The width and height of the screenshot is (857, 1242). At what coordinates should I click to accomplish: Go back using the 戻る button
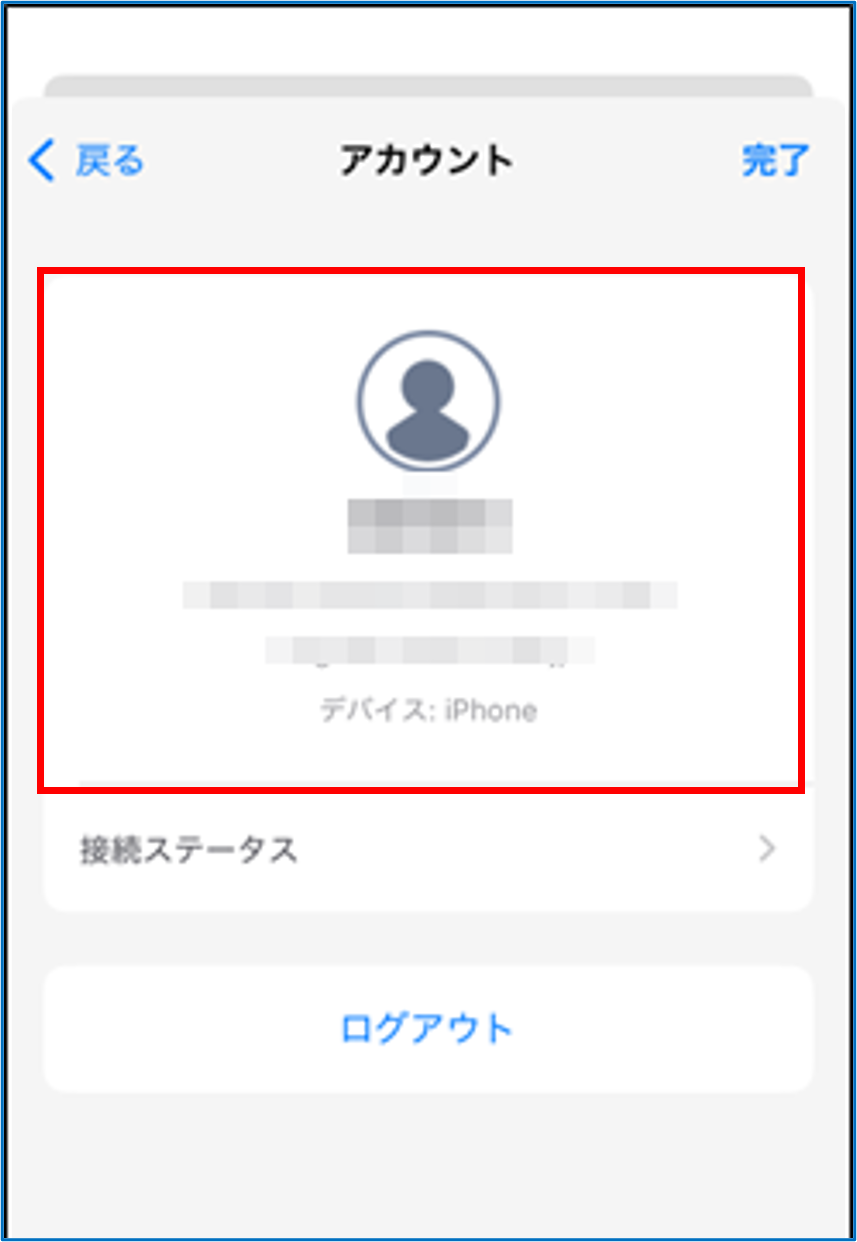pos(88,160)
